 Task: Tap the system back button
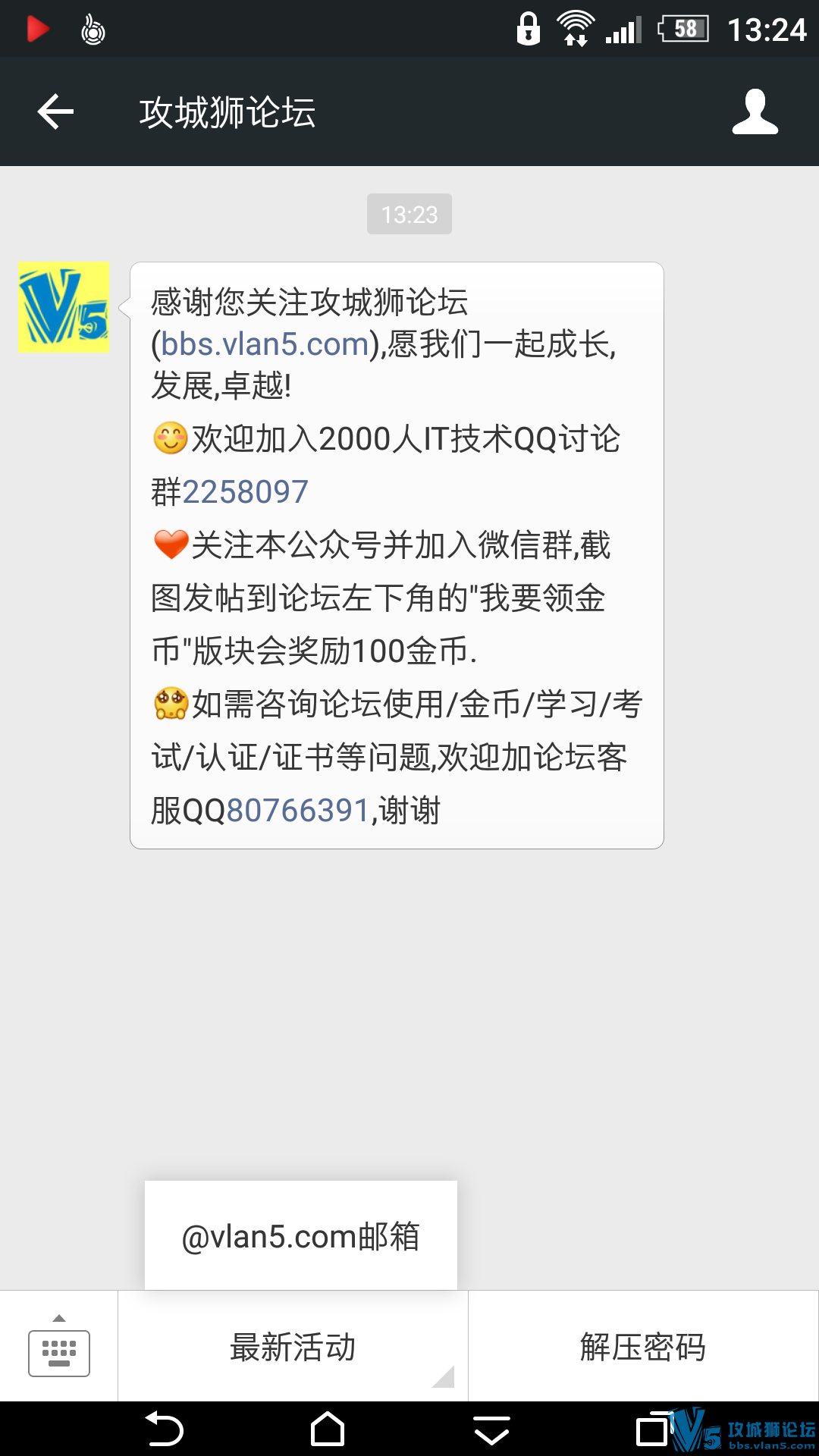point(164,1430)
